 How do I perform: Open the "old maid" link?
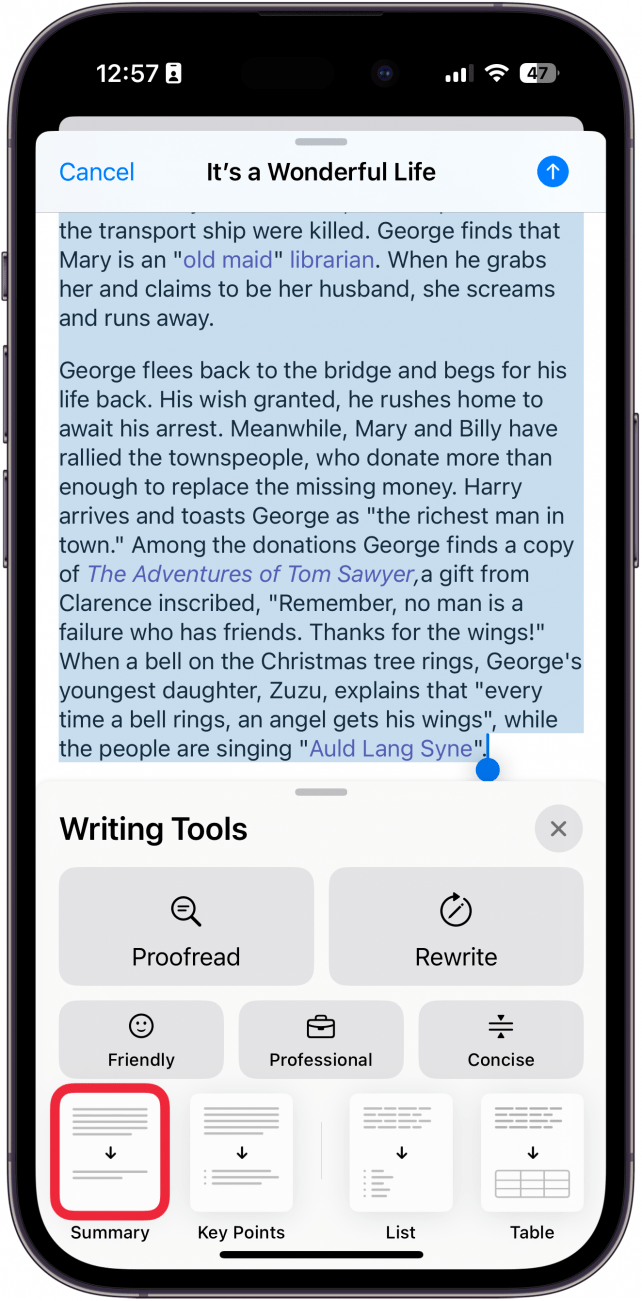click(227, 260)
